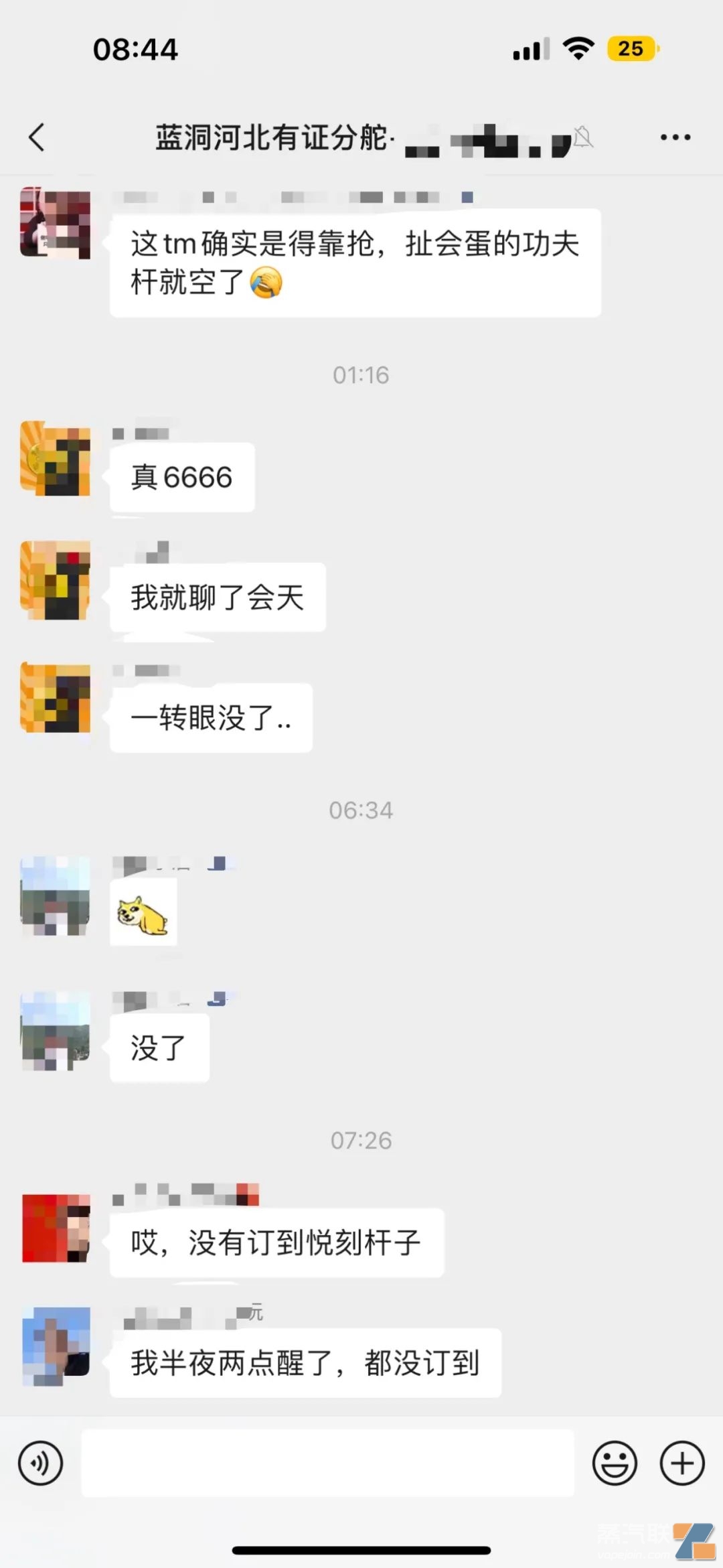Image resolution: width=723 pixels, height=1568 pixels.
Task: Open avatar next to "我半夜两点醒了，都没订到"
Action: point(56,1346)
